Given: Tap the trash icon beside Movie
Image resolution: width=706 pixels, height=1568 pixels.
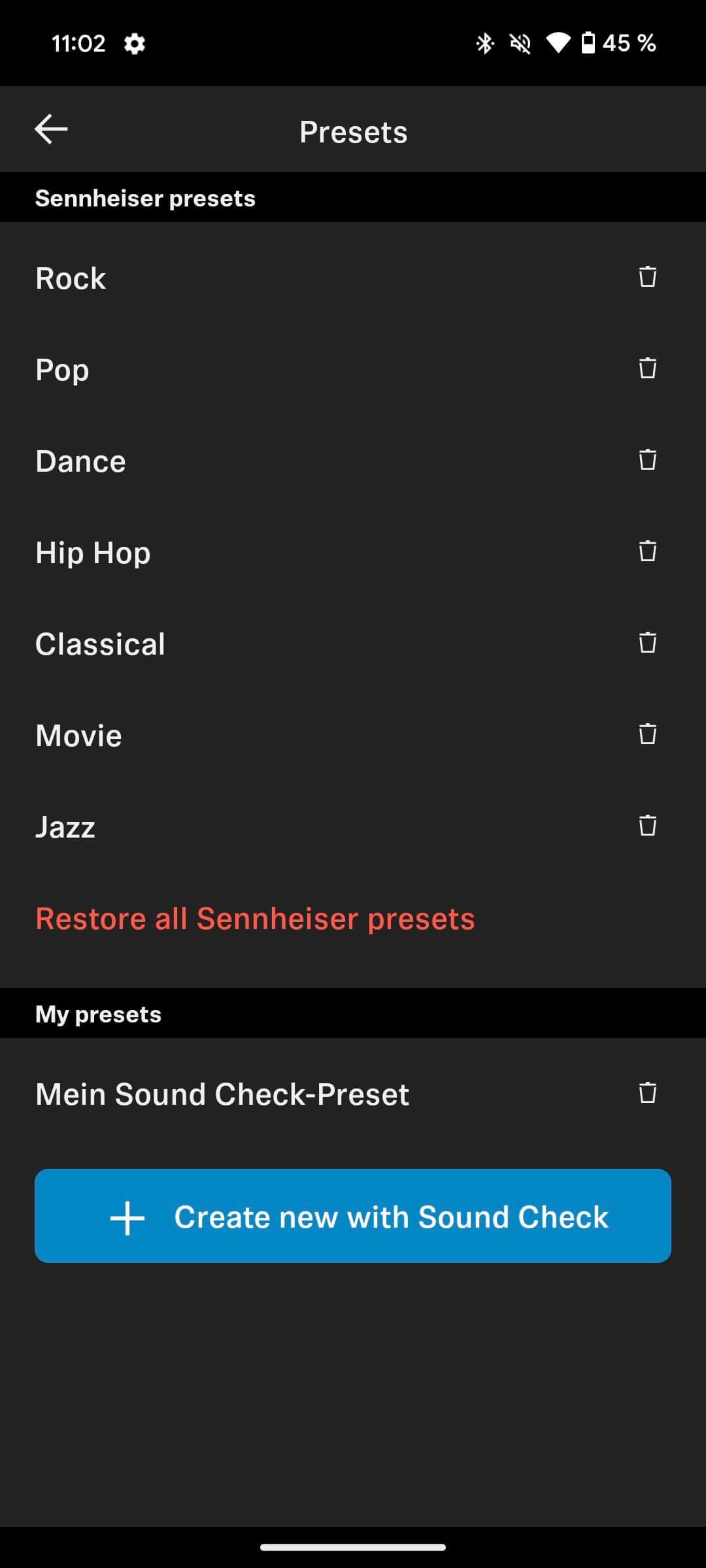Looking at the screenshot, I should [x=647, y=734].
